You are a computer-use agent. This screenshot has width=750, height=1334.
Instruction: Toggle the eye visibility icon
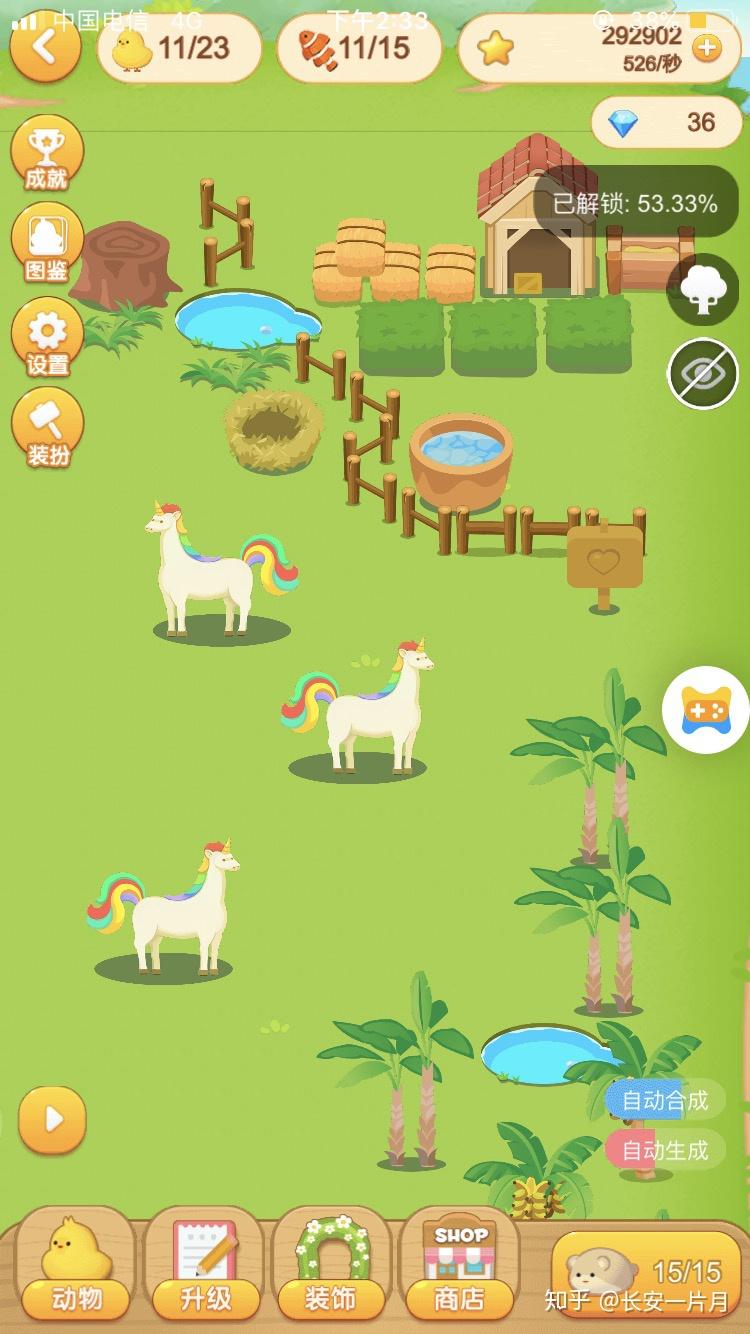(x=703, y=374)
